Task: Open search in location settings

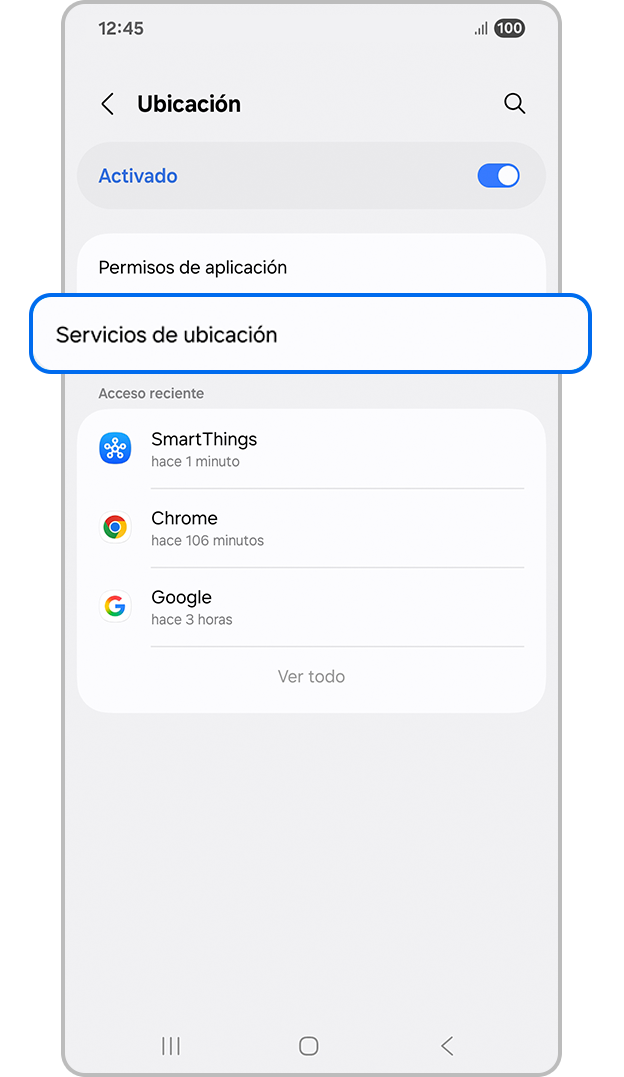Action: tap(514, 104)
